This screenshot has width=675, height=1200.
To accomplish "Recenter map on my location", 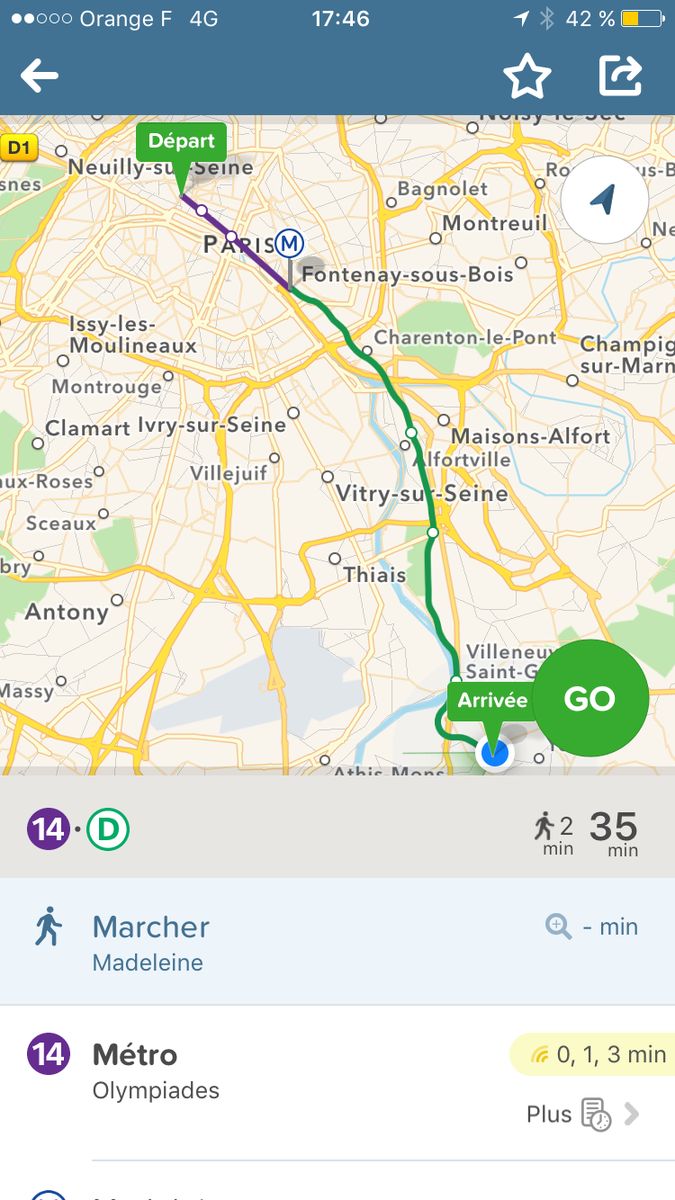I will tap(603, 201).
